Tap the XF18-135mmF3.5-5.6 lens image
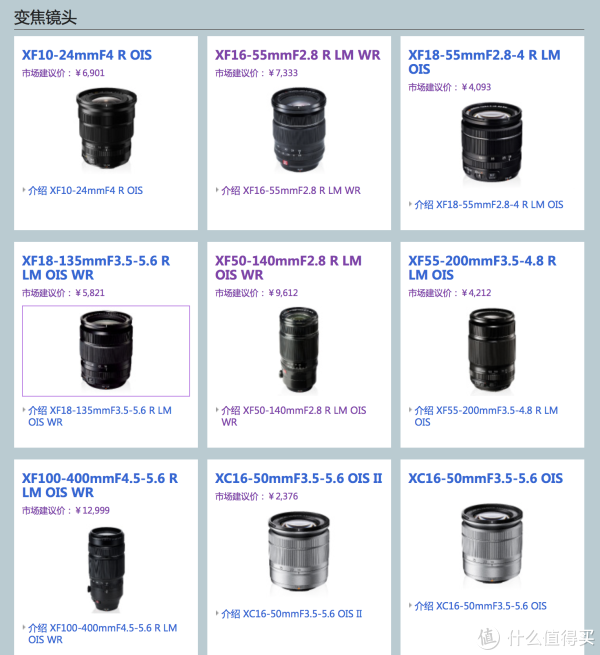The image size is (600, 655). coord(106,350)
